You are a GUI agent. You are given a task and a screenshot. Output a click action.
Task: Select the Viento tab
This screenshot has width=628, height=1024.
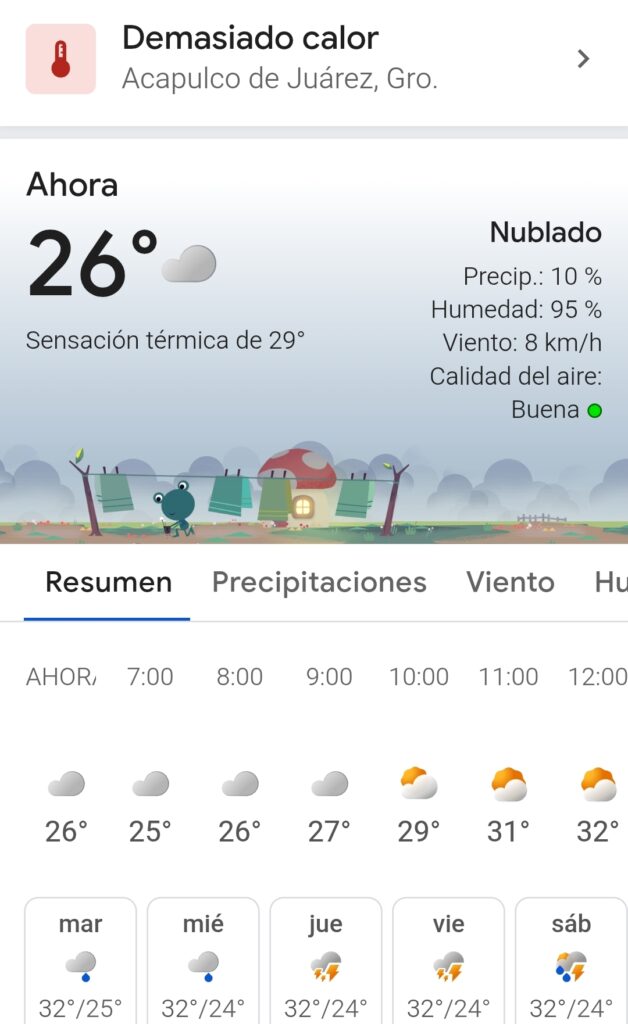[510, 582]
